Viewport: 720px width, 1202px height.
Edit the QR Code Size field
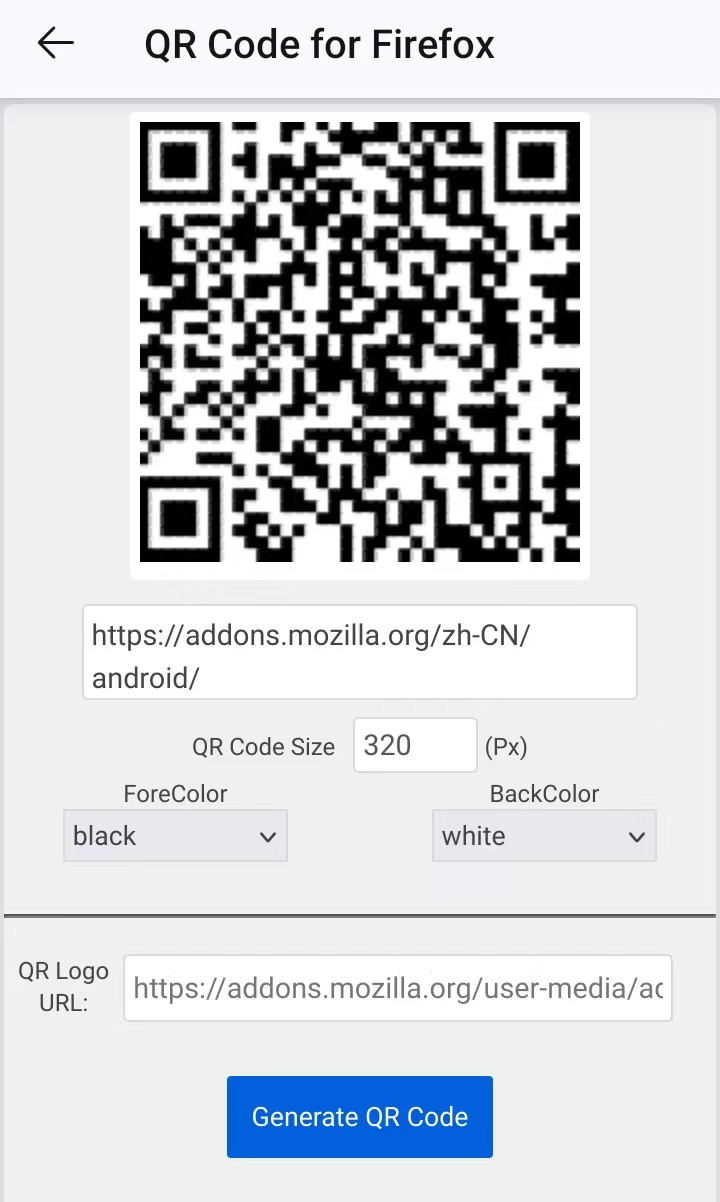415,745
